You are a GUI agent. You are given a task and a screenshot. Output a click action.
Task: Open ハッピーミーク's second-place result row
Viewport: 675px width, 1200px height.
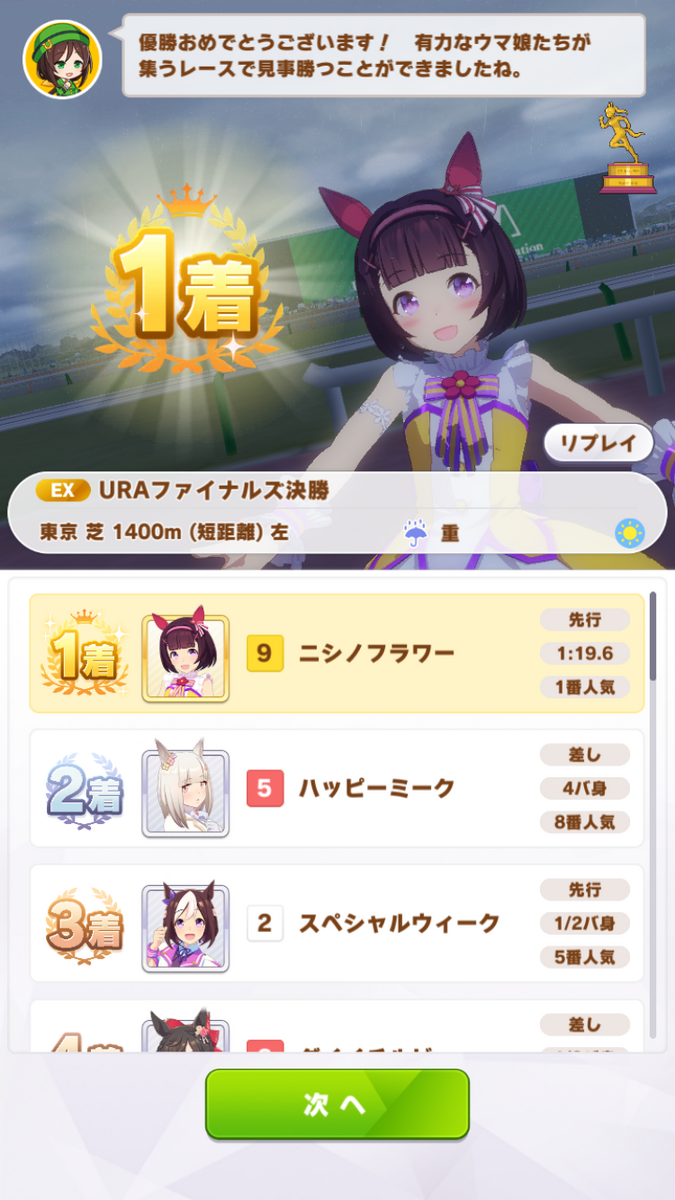click(337, 789)
